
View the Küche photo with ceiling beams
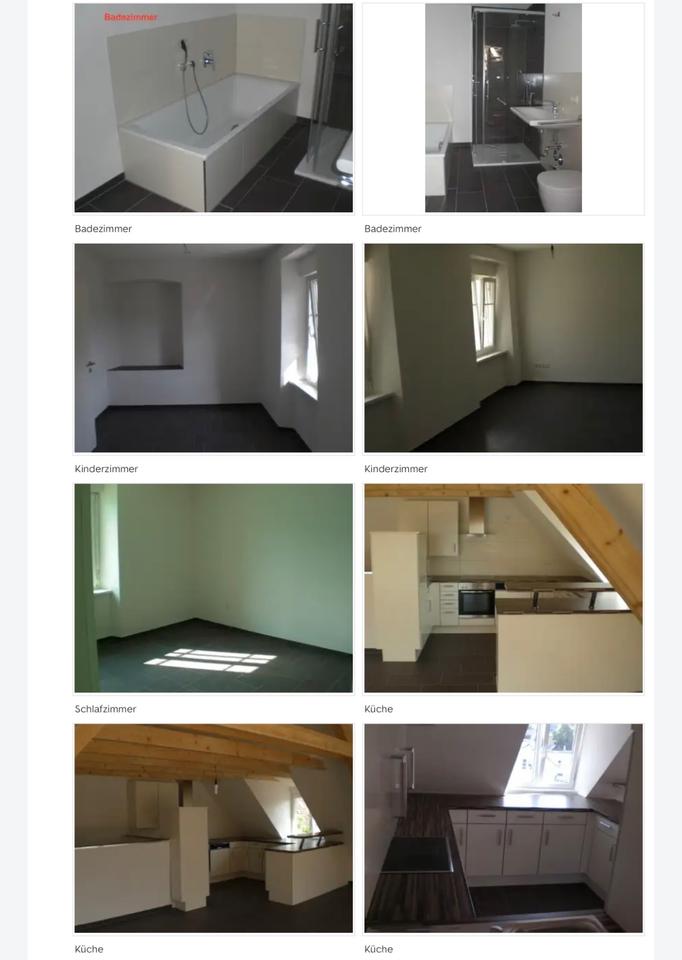pos(213,828)
